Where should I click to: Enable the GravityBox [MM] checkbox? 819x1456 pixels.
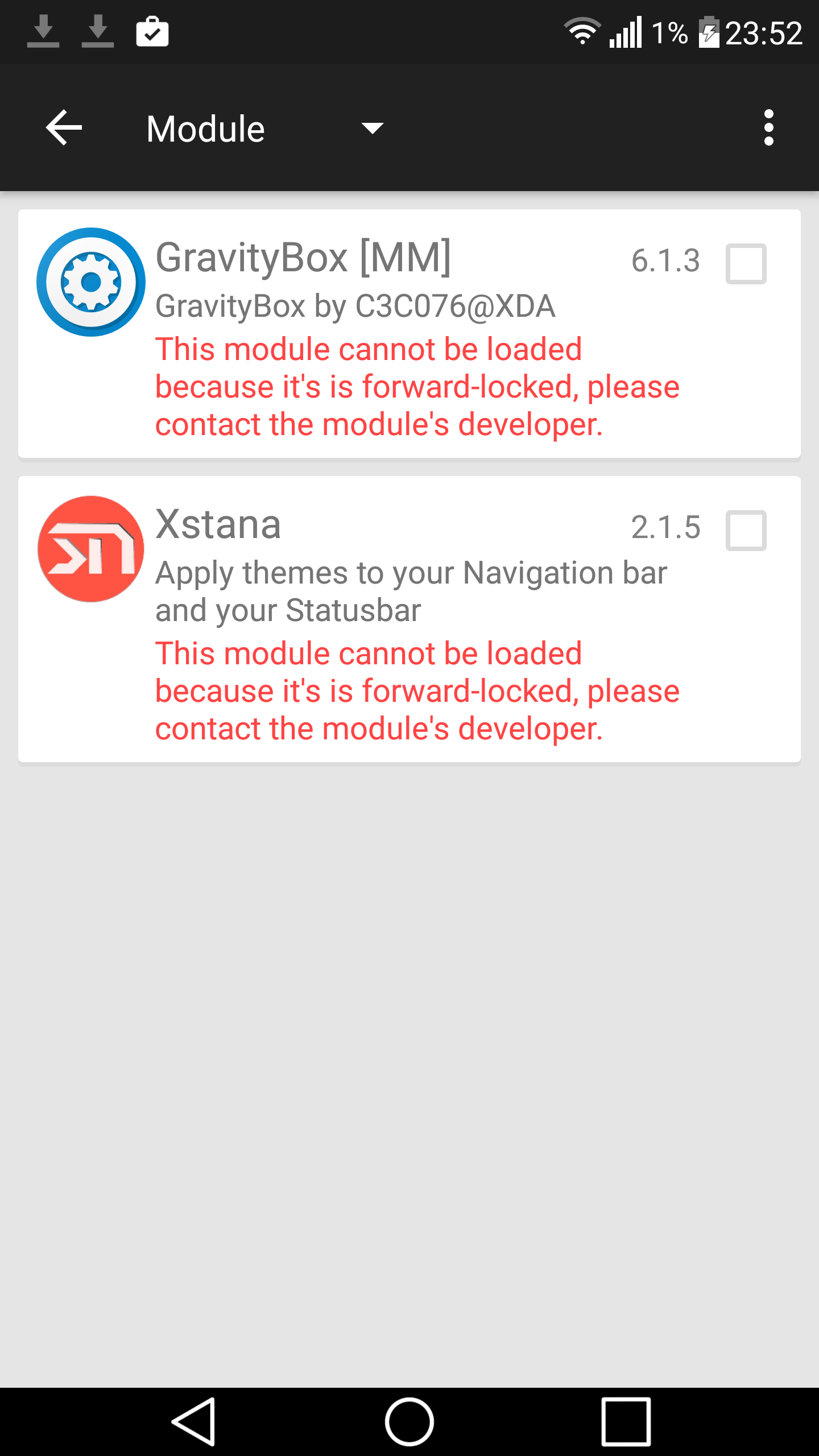(x=746, y=264)
